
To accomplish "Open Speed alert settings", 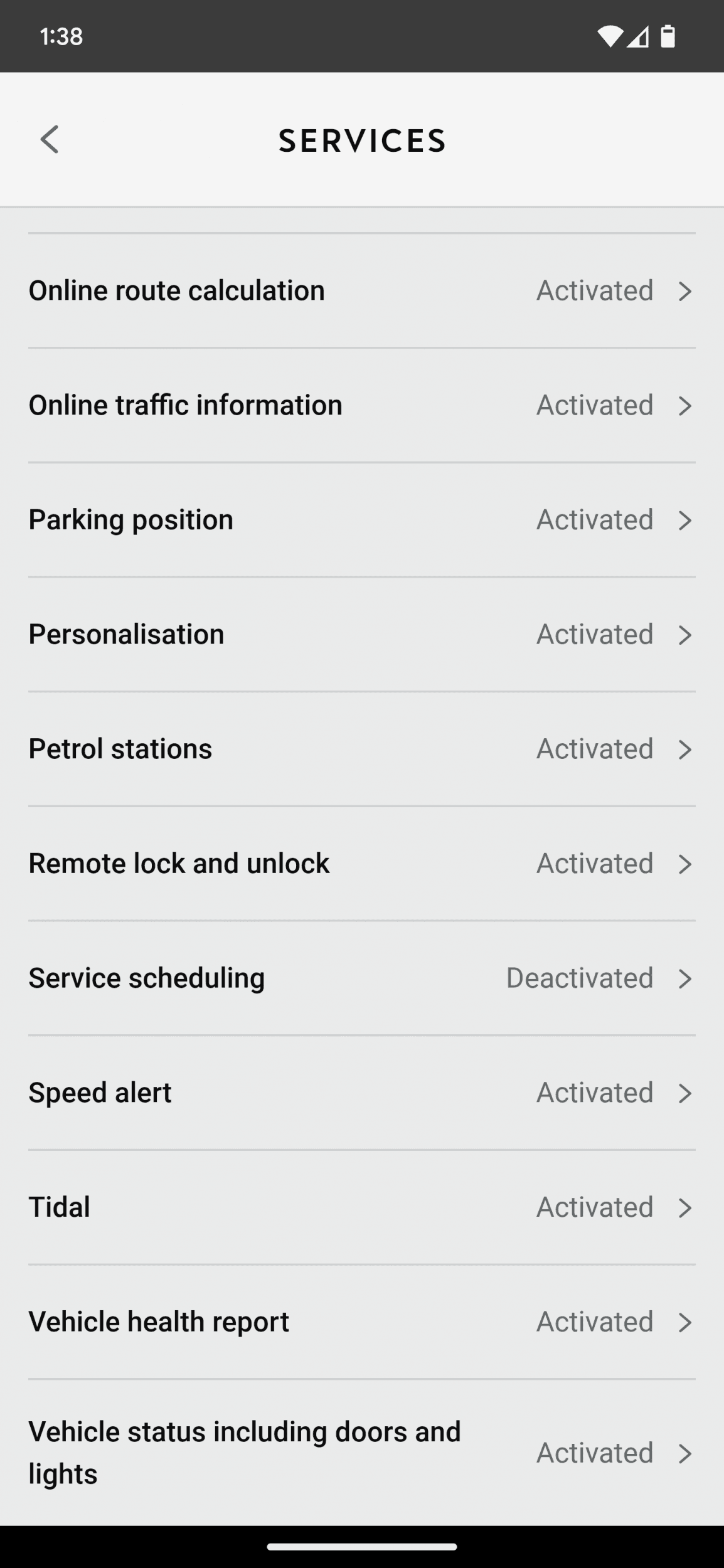I will coord(361,1093).
